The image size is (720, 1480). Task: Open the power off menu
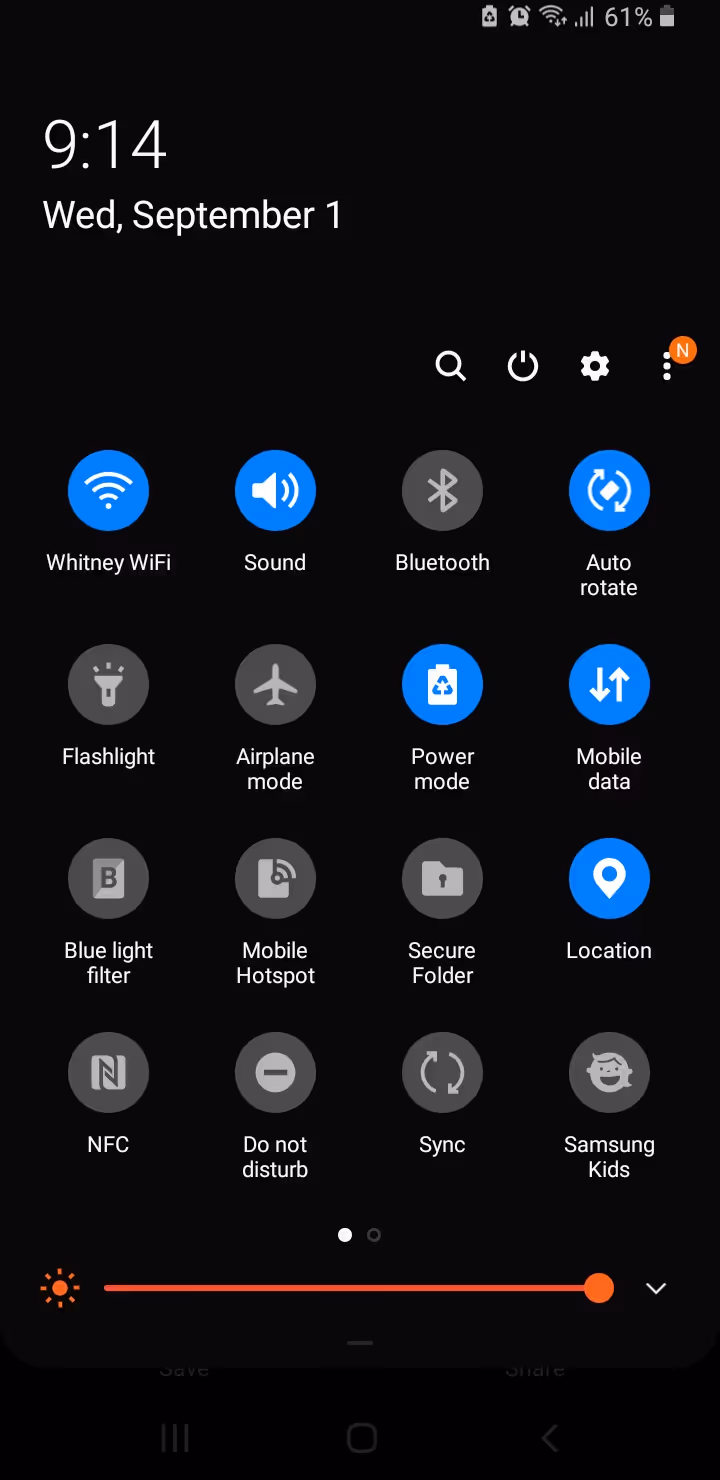point(523,367)
